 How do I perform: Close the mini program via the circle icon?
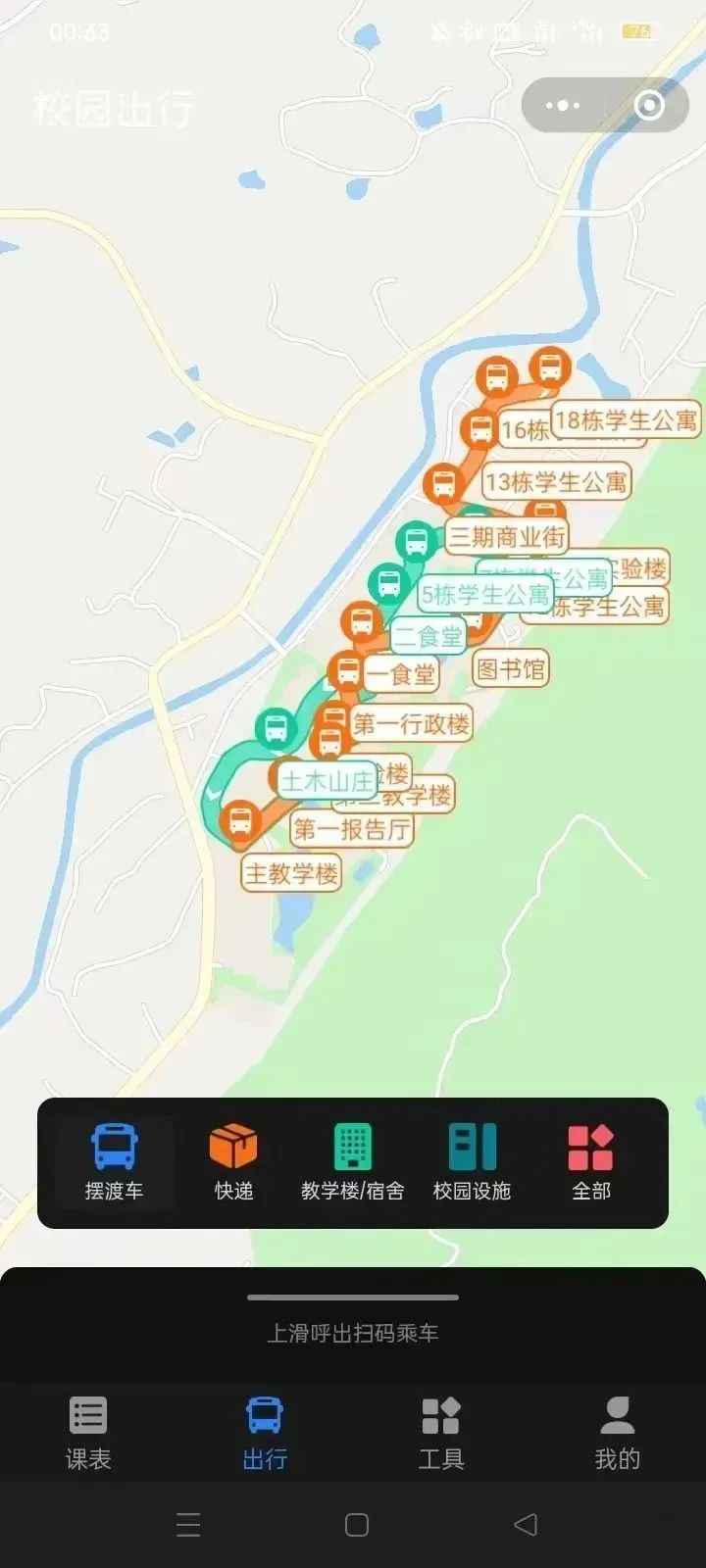(x=649, y=105)
